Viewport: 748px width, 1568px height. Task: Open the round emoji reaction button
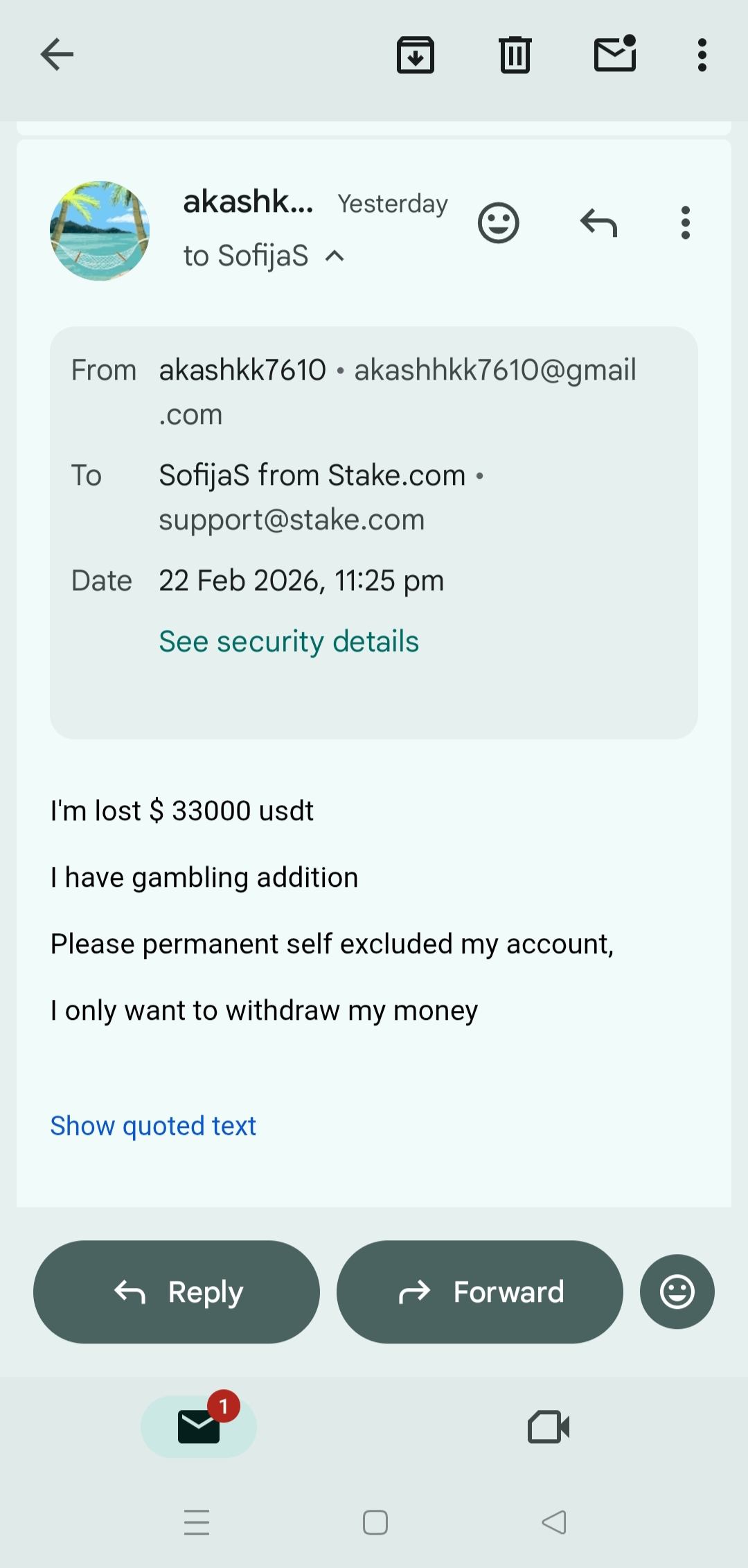[677, 1292]
